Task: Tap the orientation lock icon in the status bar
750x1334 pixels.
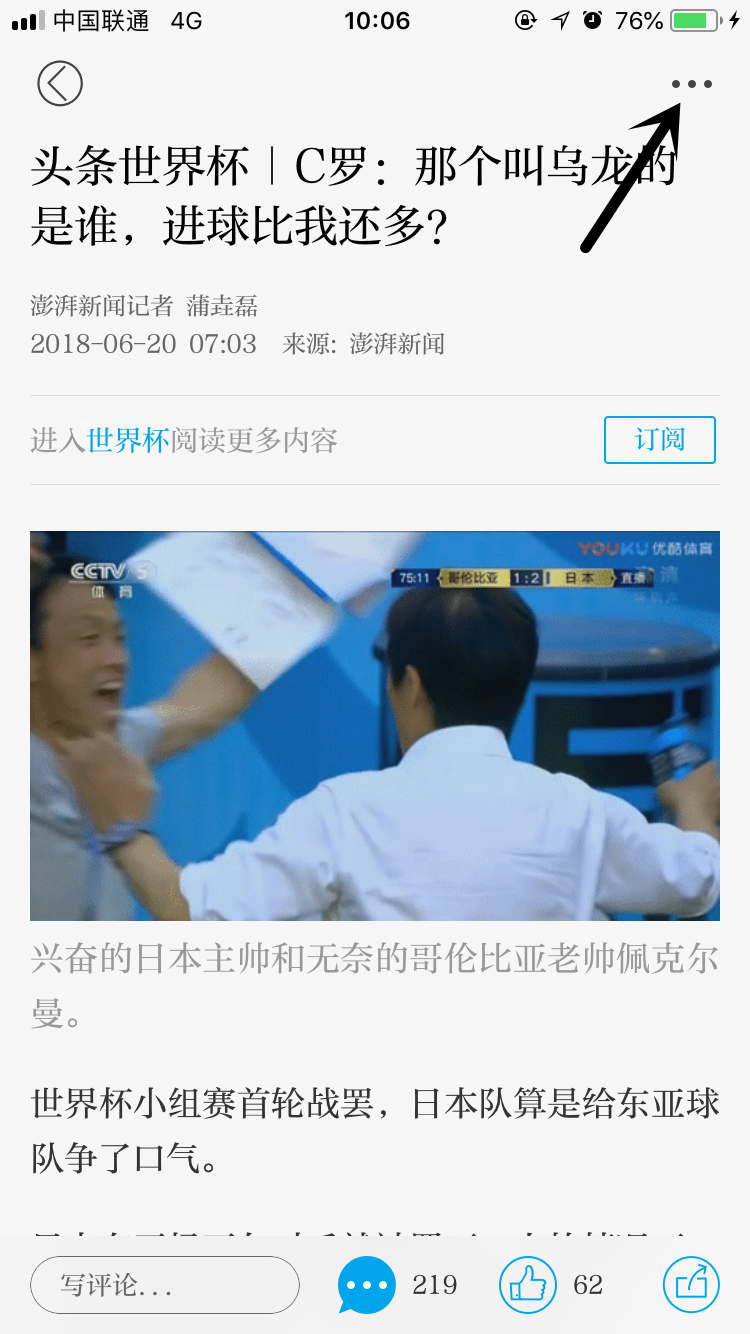Action: pos(527,20)
